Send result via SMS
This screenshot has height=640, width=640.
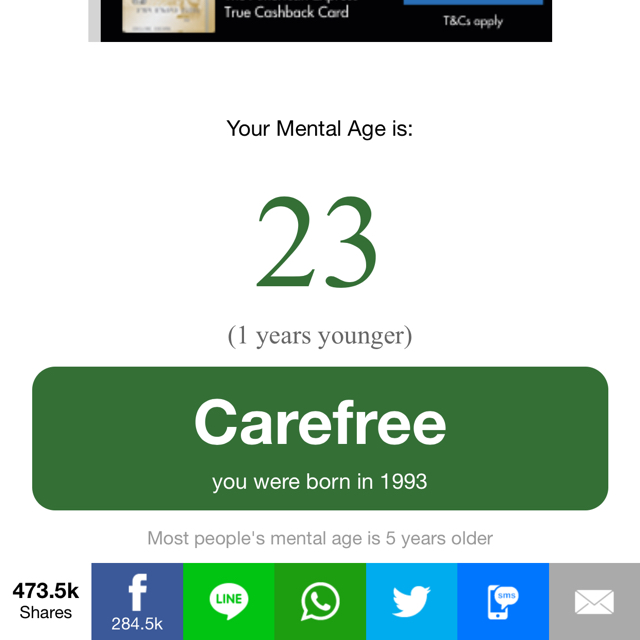pos(503,601)
